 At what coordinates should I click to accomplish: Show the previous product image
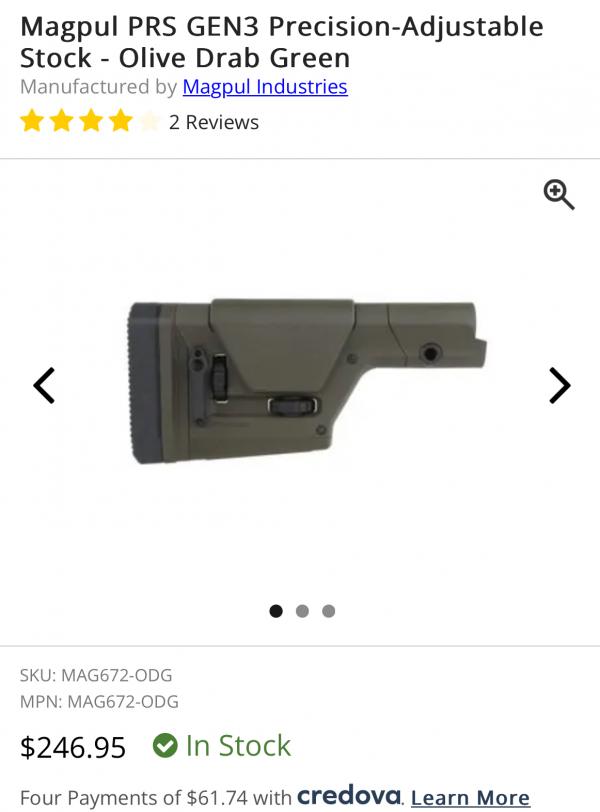(44, 385)
